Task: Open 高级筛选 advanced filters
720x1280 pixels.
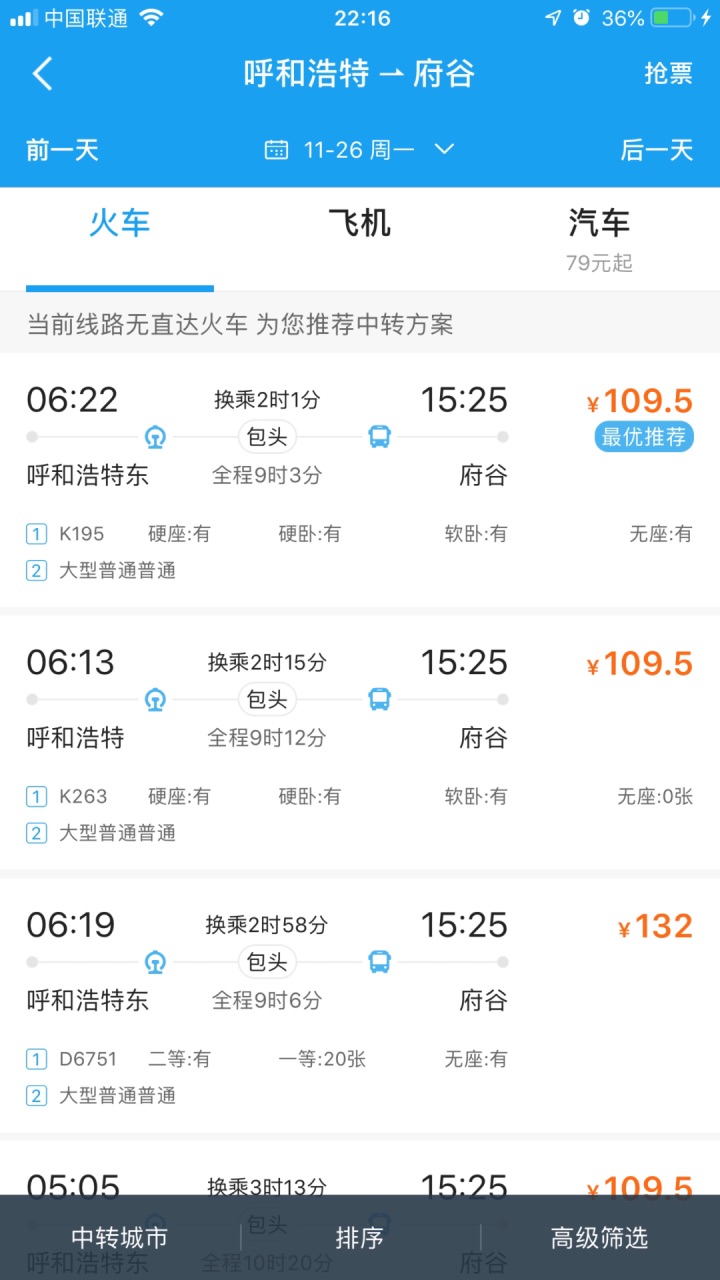Action: click(x=599, y=1237)
